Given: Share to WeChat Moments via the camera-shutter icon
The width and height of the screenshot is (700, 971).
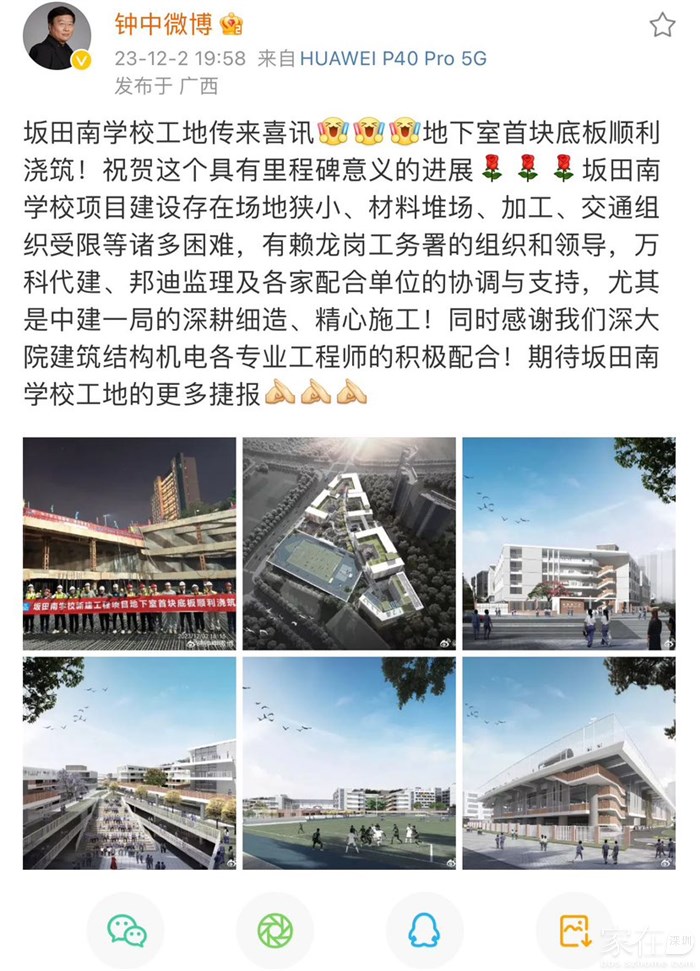Looking at the screenshot, I should click(275, 930).
